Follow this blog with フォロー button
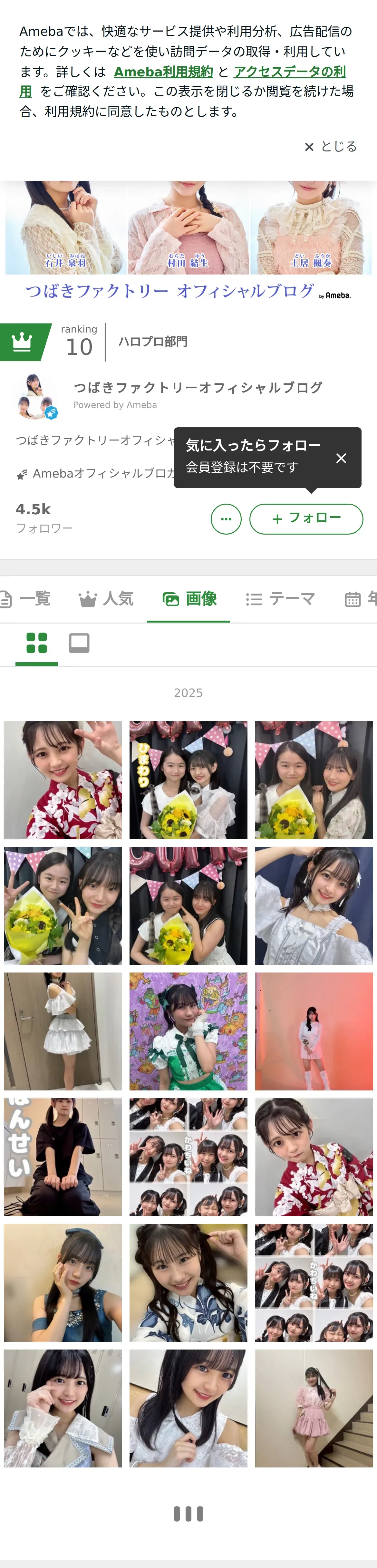The image size is (377, 1568). point(306,518)
